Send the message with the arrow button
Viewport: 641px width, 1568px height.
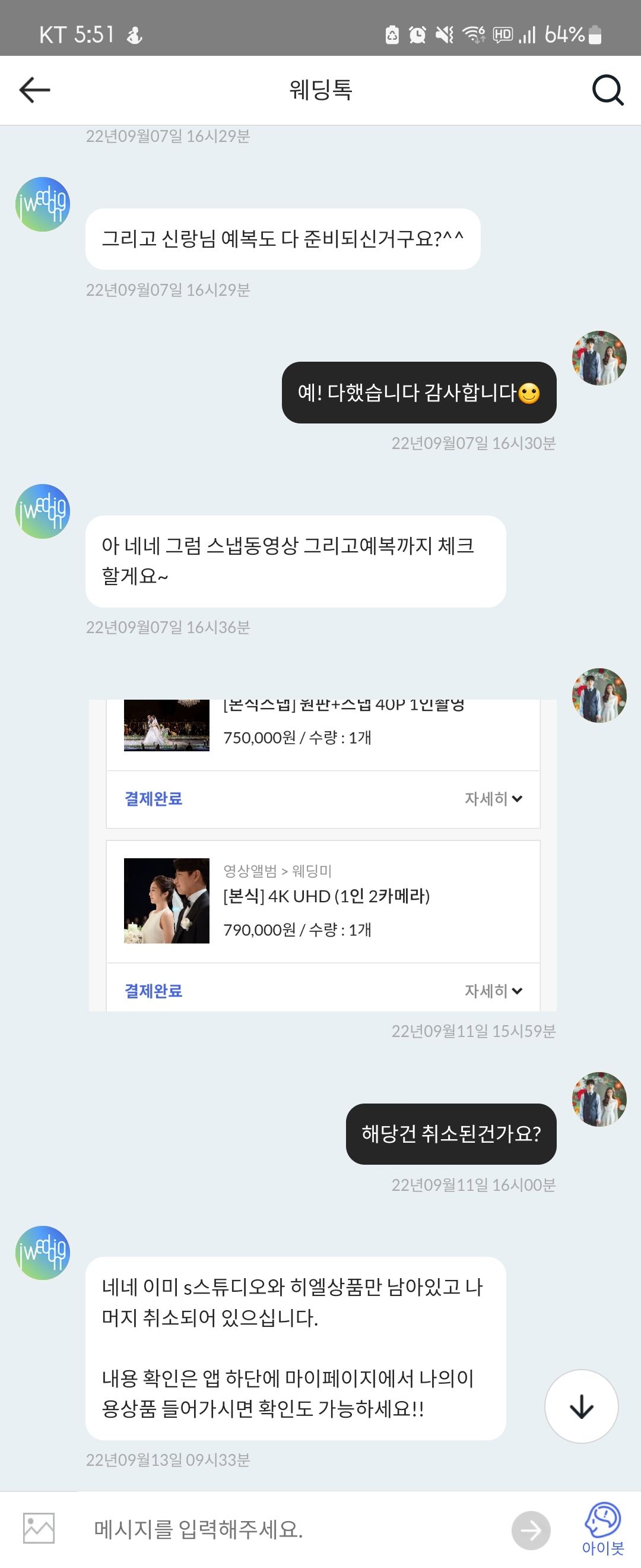tap(531, 1529)
